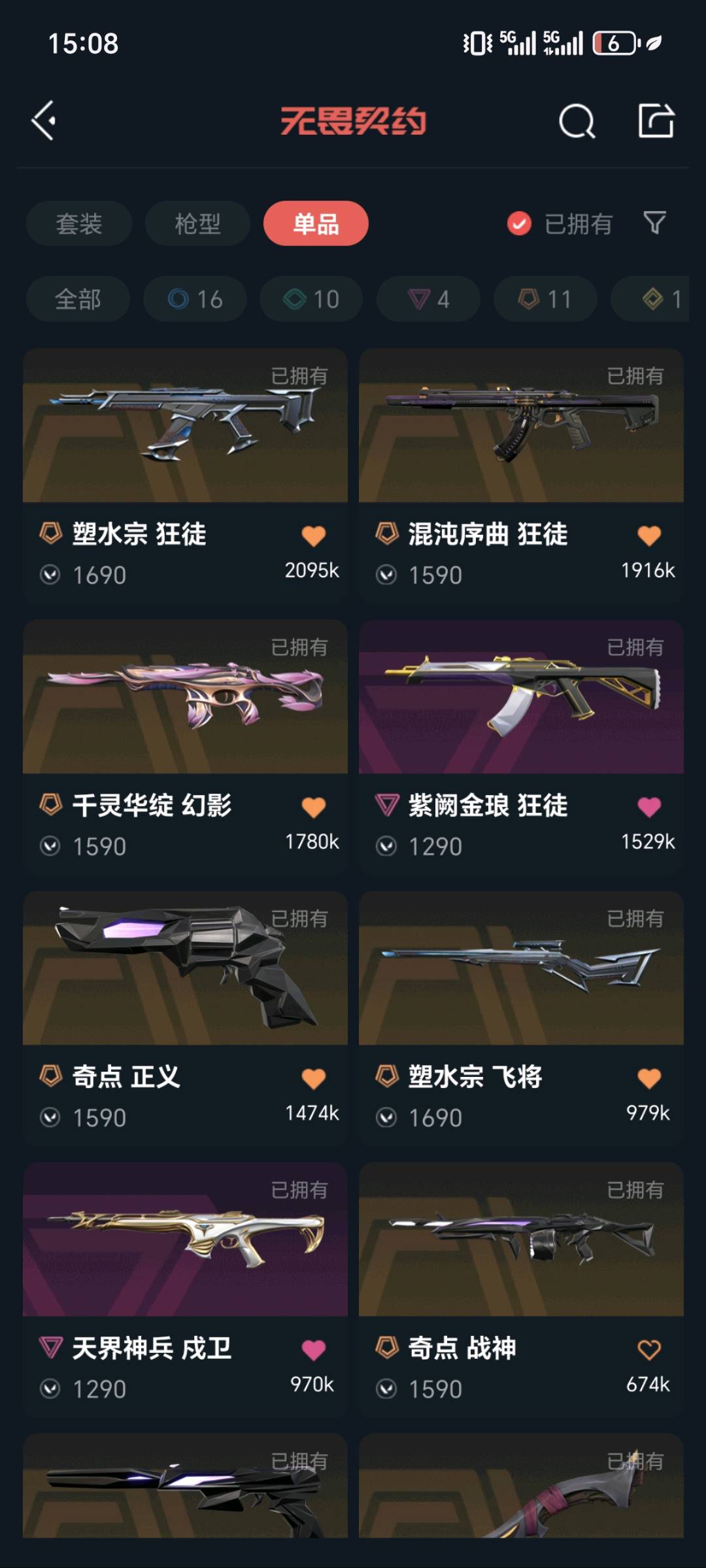Image resolution: width=706 pixels, height=1568 pixels.
Task: Open the funnel filter options
Action: click(x=654, y=224)
